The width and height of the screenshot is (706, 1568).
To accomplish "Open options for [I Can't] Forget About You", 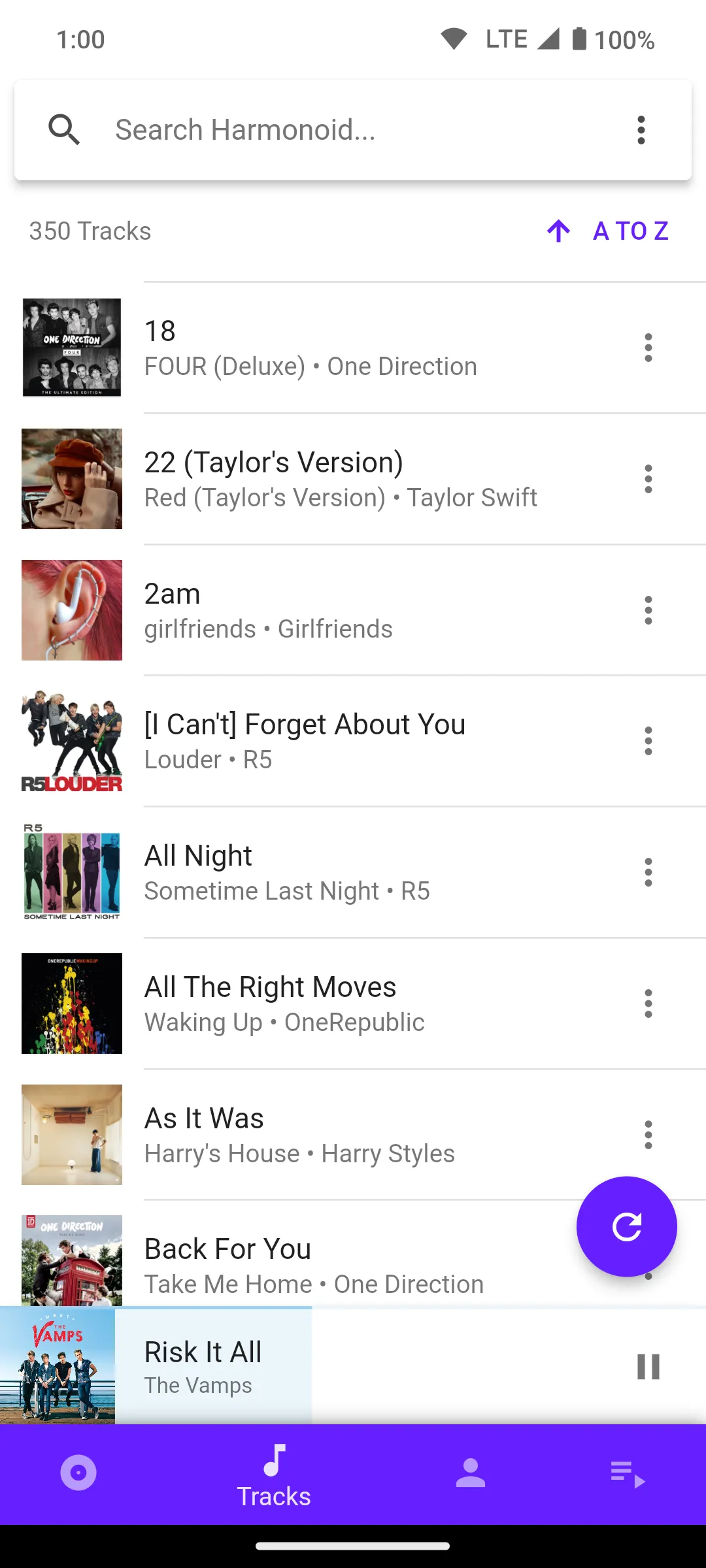I will click(648, 741).
